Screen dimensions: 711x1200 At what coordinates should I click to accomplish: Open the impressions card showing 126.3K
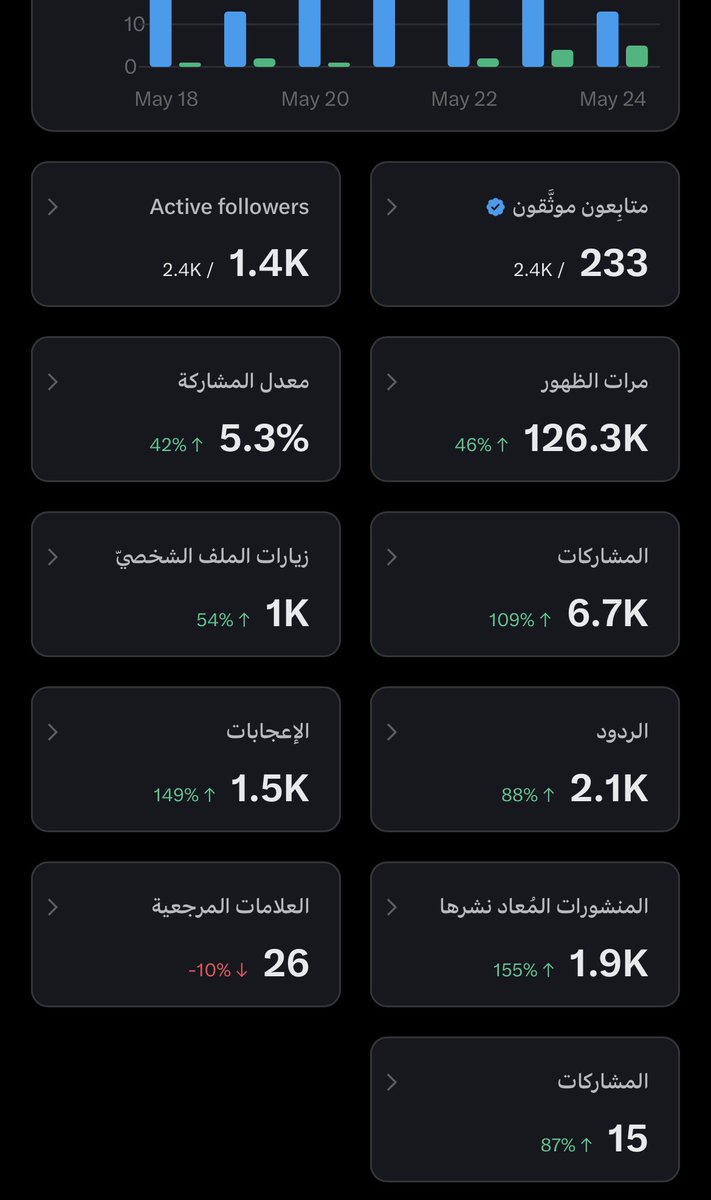pos(525,409)
